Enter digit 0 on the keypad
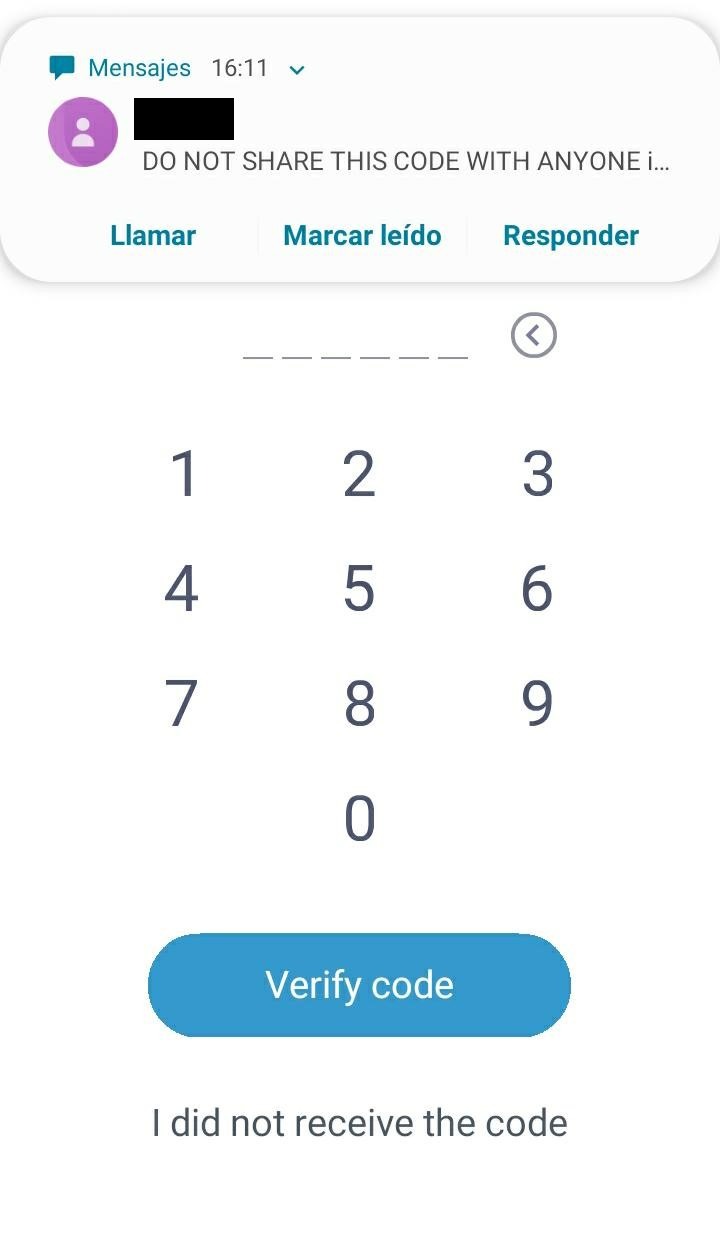 coord(359,818)
